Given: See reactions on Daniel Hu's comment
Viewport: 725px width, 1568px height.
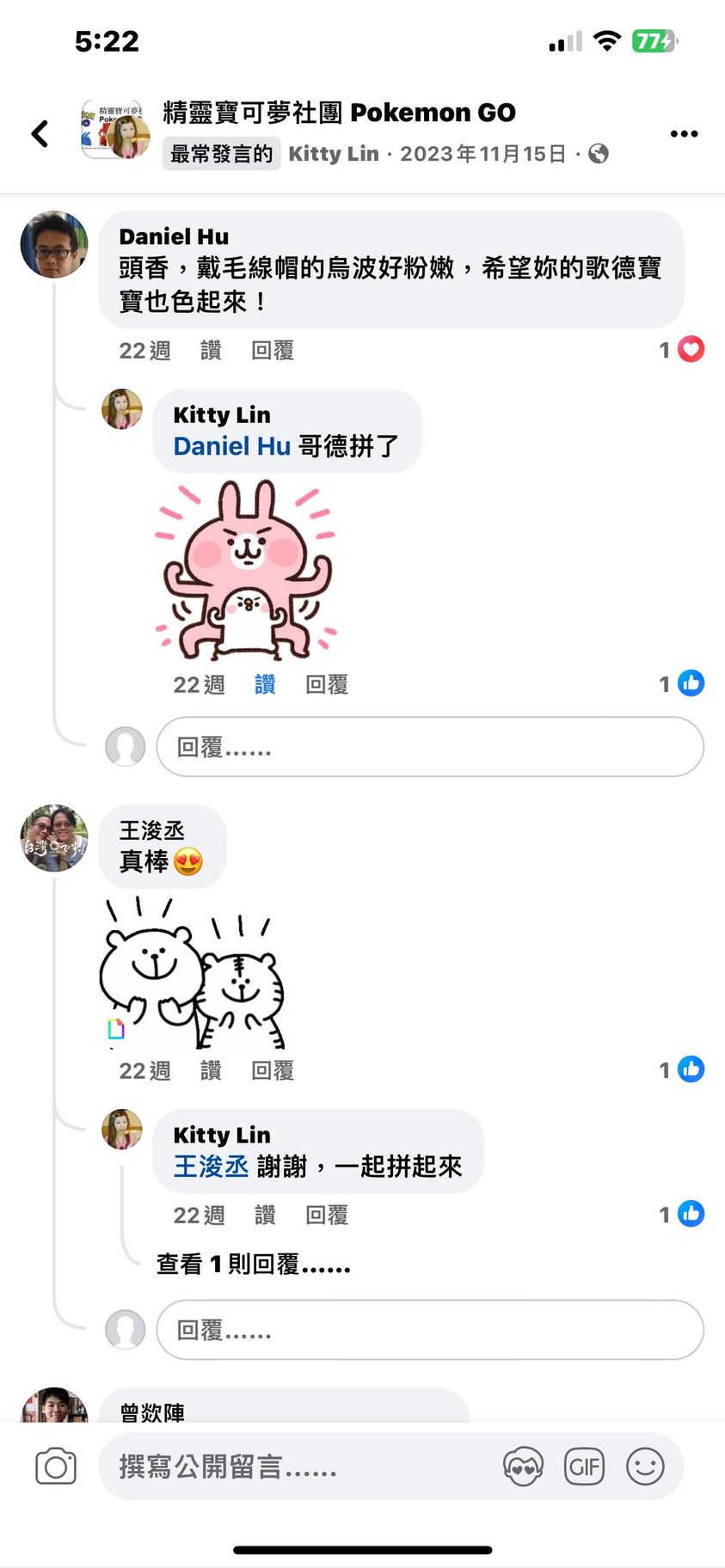Looking at the screenshot, I should tap(683, 350).
